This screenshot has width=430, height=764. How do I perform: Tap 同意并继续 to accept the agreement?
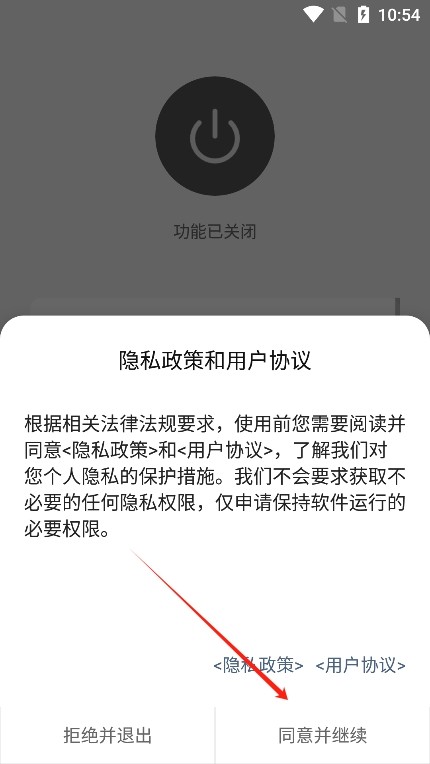tap(322, 735)
